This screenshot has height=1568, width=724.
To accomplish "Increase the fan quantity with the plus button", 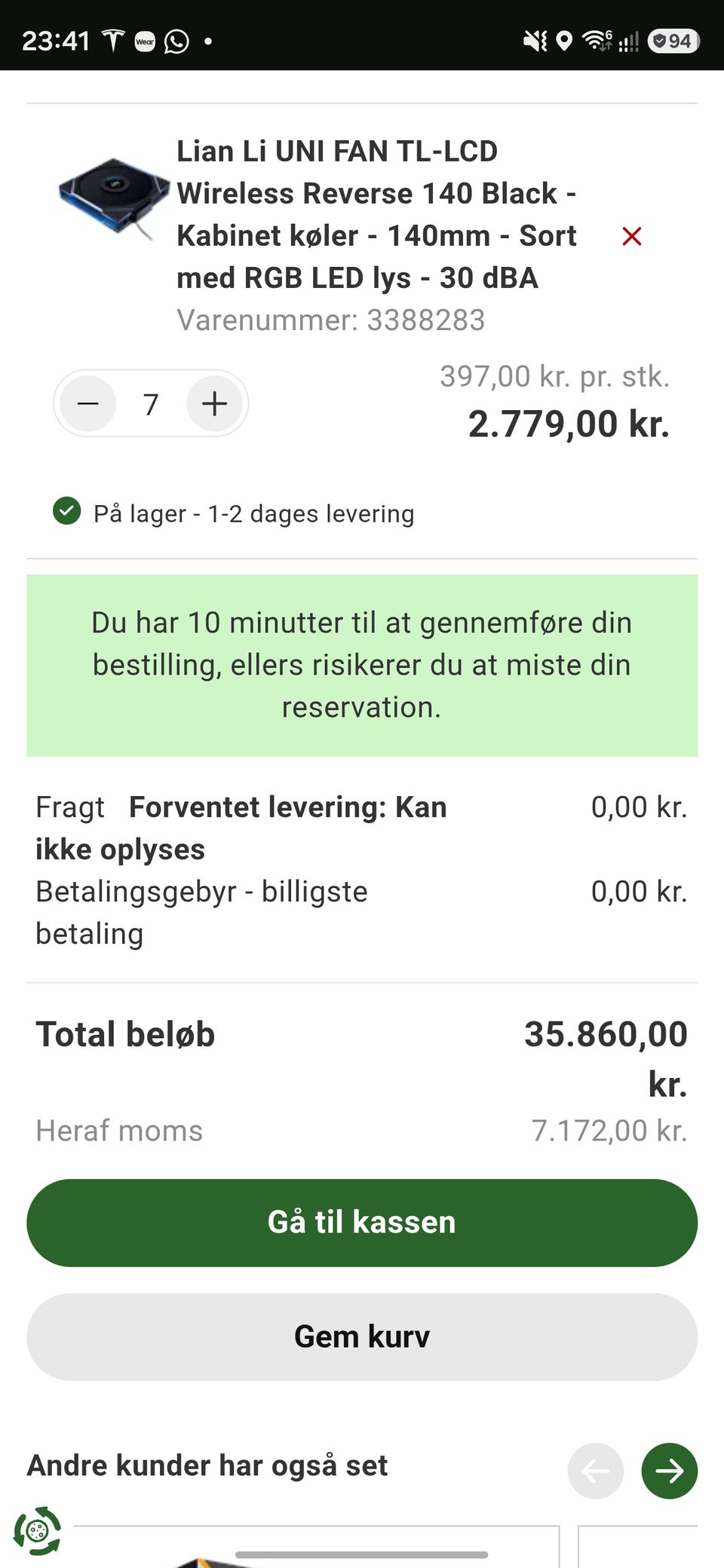I will point(213,403).
